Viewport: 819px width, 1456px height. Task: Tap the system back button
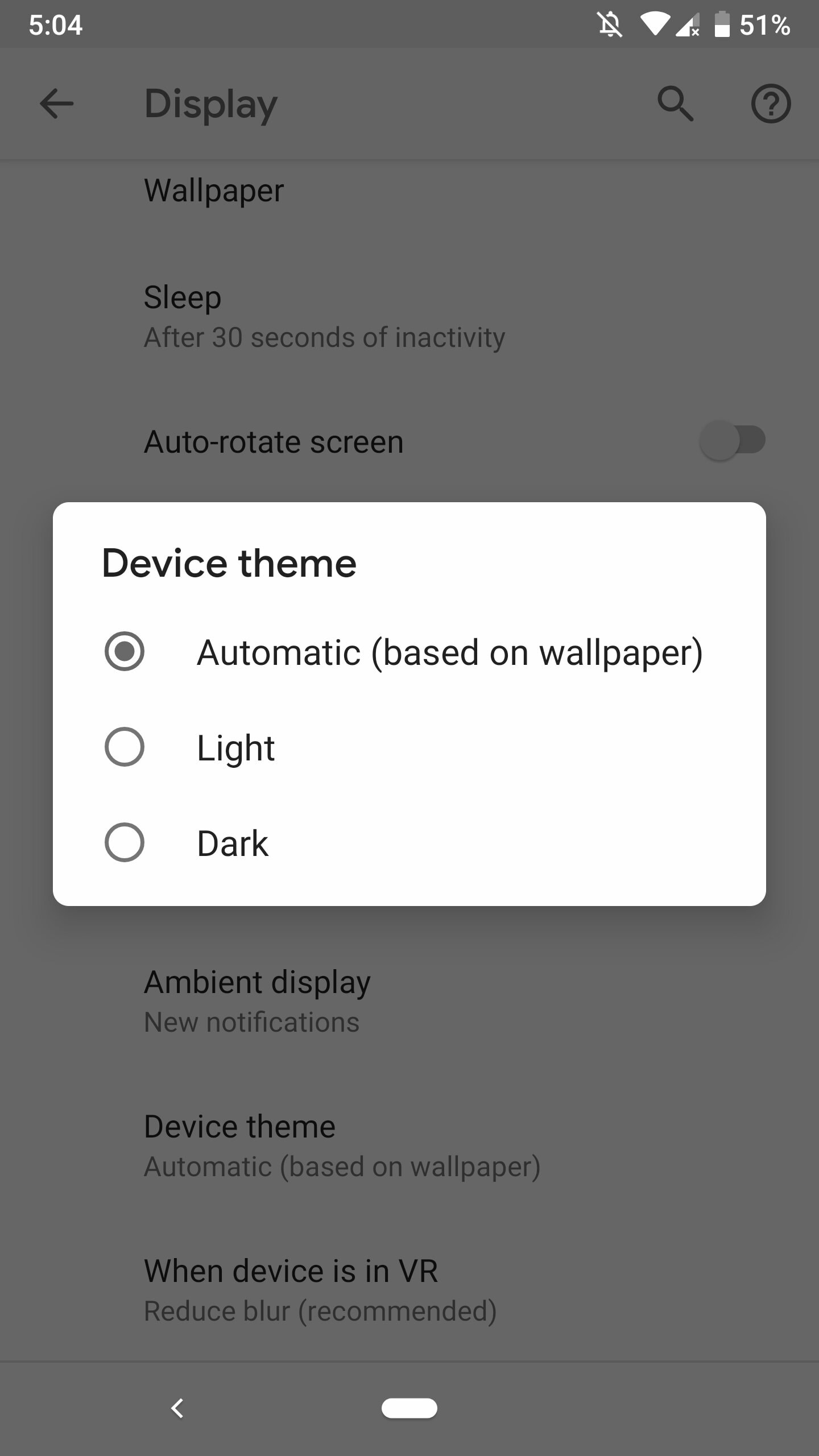(177, 1408)
